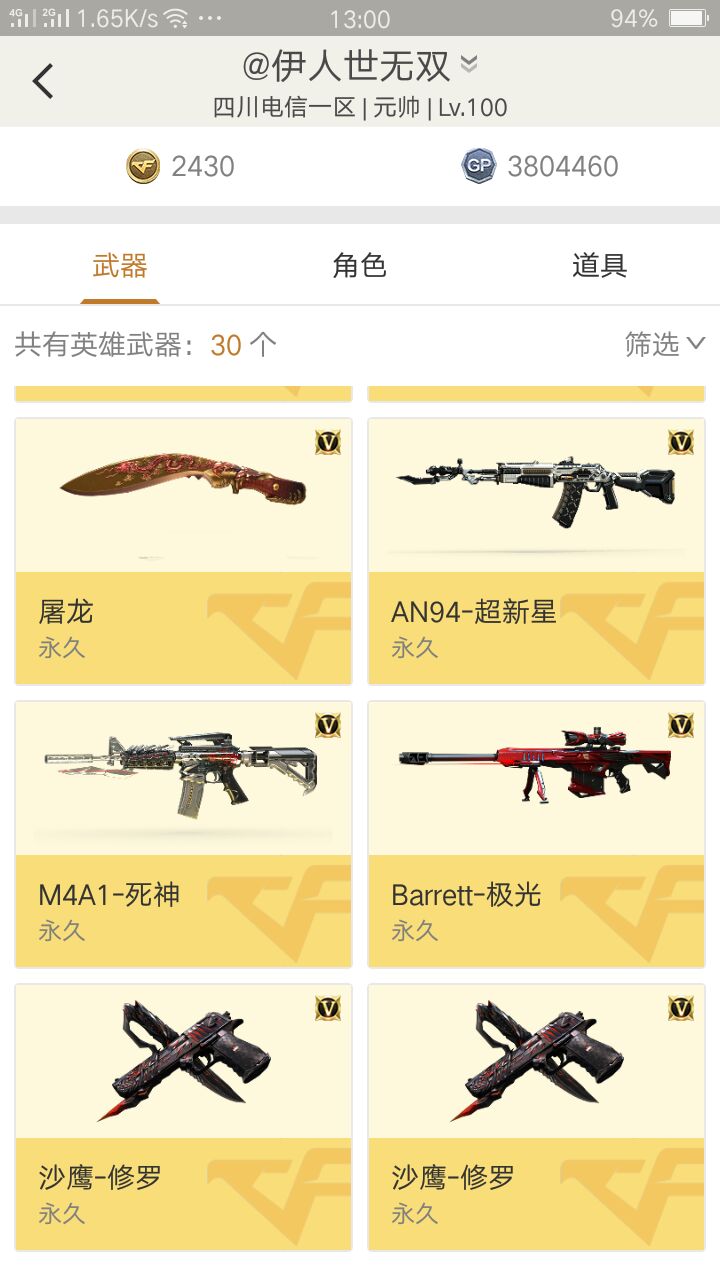The height and width of the screenshot is (1280, 720).
Task: Open the AN94-超新星 weapon card
Action: click(x=536, y=551)
